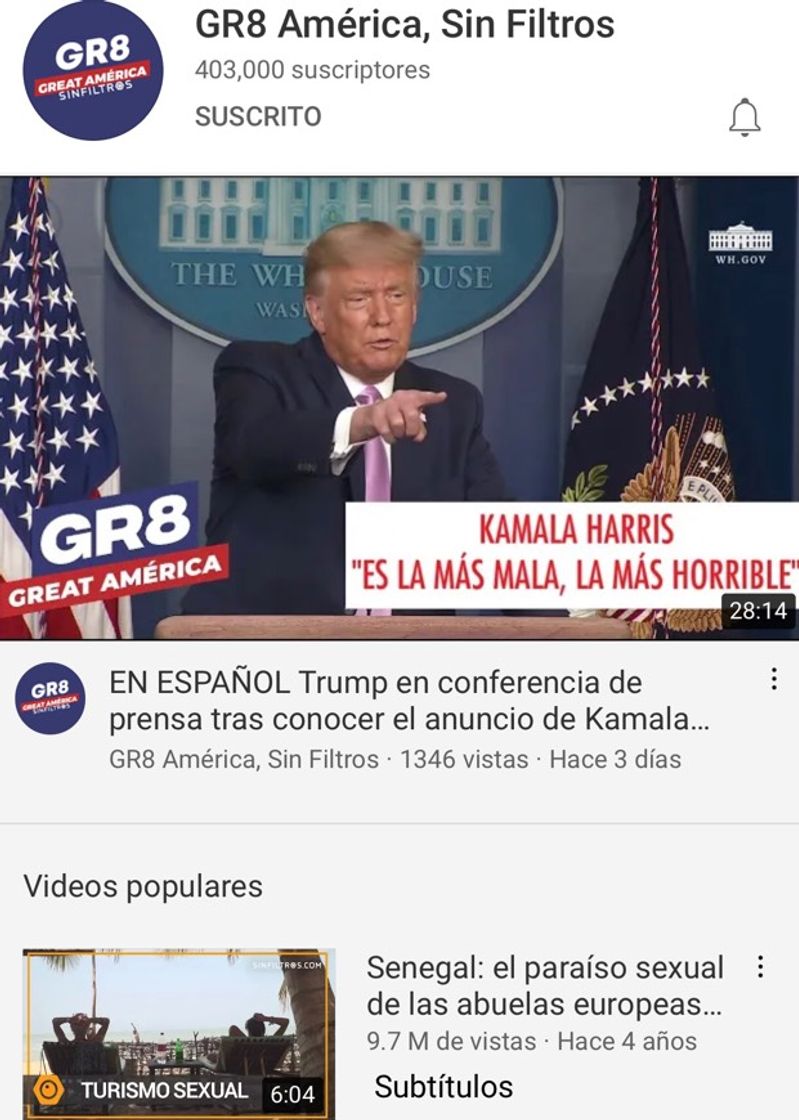The width and height of the screenshot is (799, 1120).
Task: Play the Kamala Harris press conference video
Action: (x=399, y=408)
